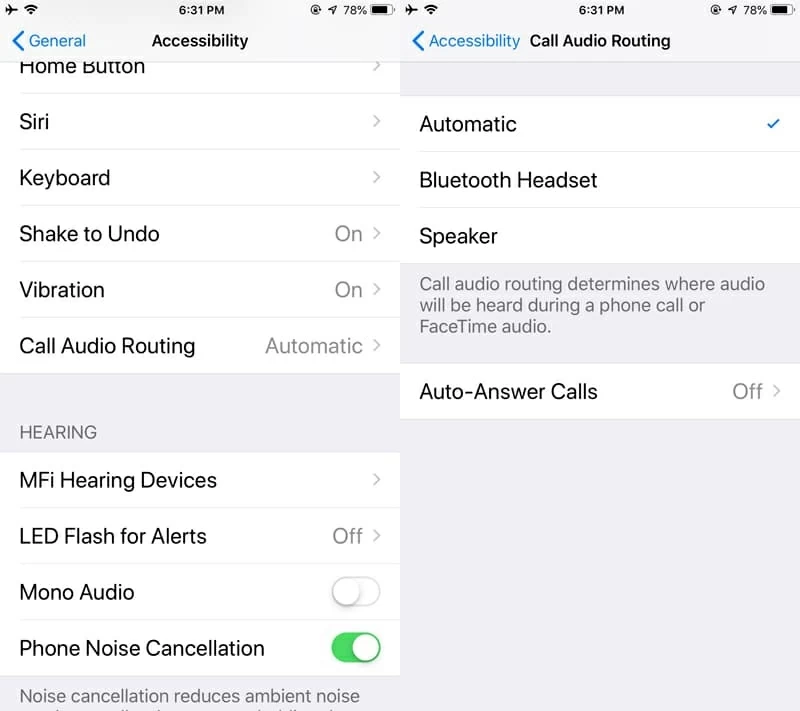Image resolution: width=800 pixels, height=711 pixels.
Task: Open Keyboard accessibility settings
Action: [200, 178]
